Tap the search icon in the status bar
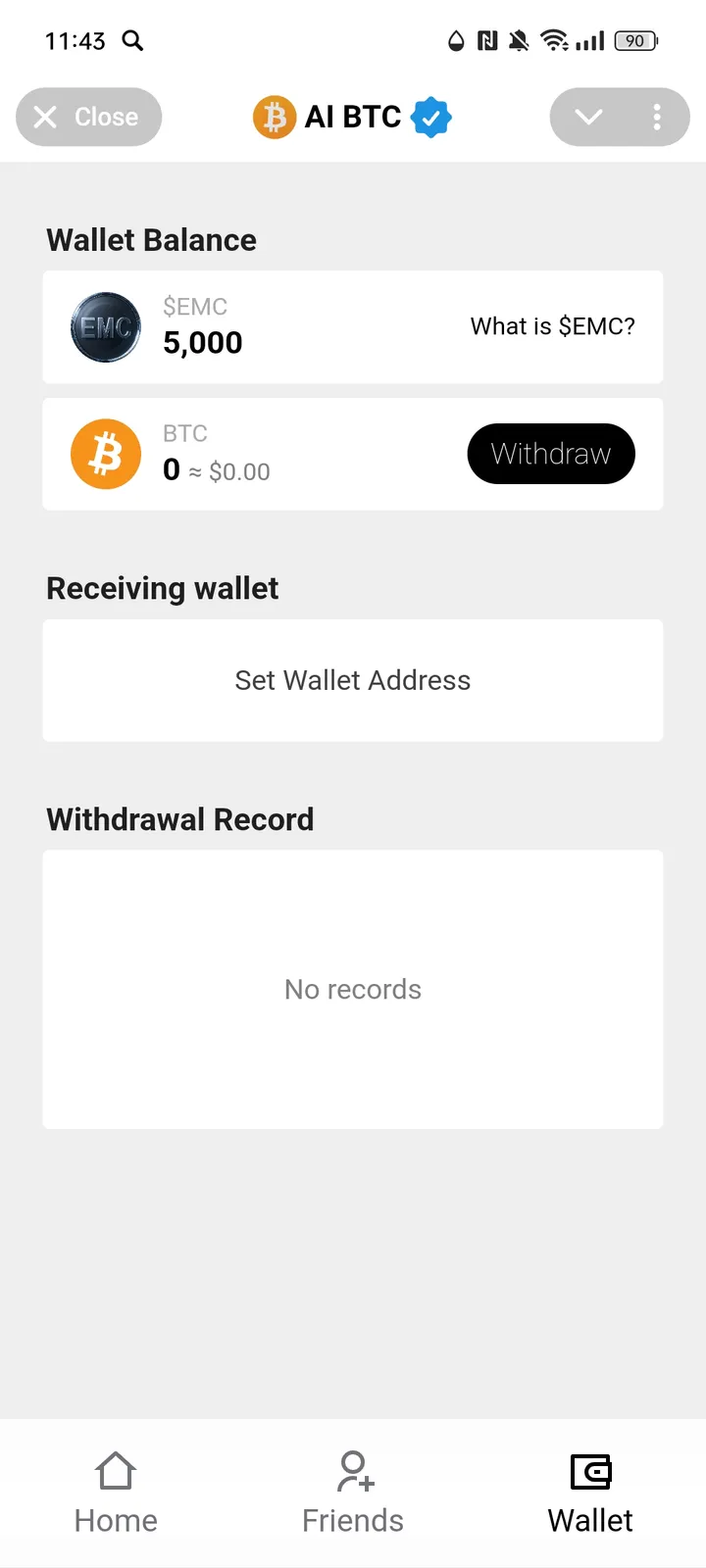Image resolution: width=706 pixels, height=1568 pixels. pos(133,41)
